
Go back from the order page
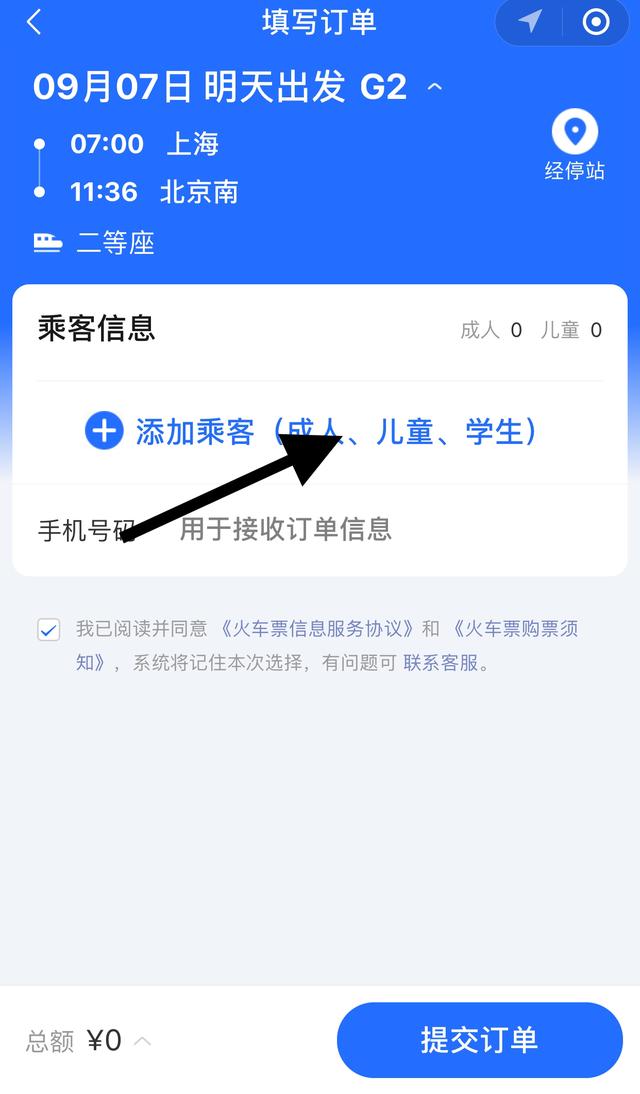[x=34, y=22]
